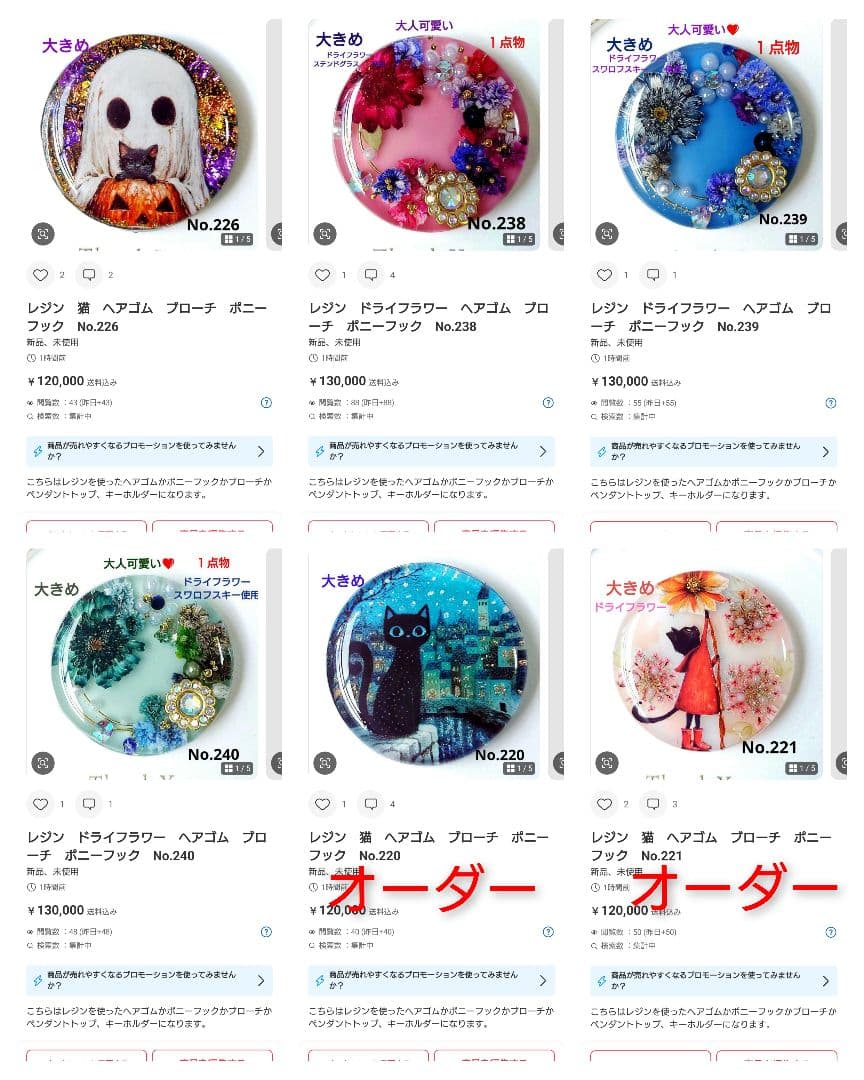Click the comment bubble icon on item No.221
Viewport: 864px width, 1080px height.
coord(654,803)
